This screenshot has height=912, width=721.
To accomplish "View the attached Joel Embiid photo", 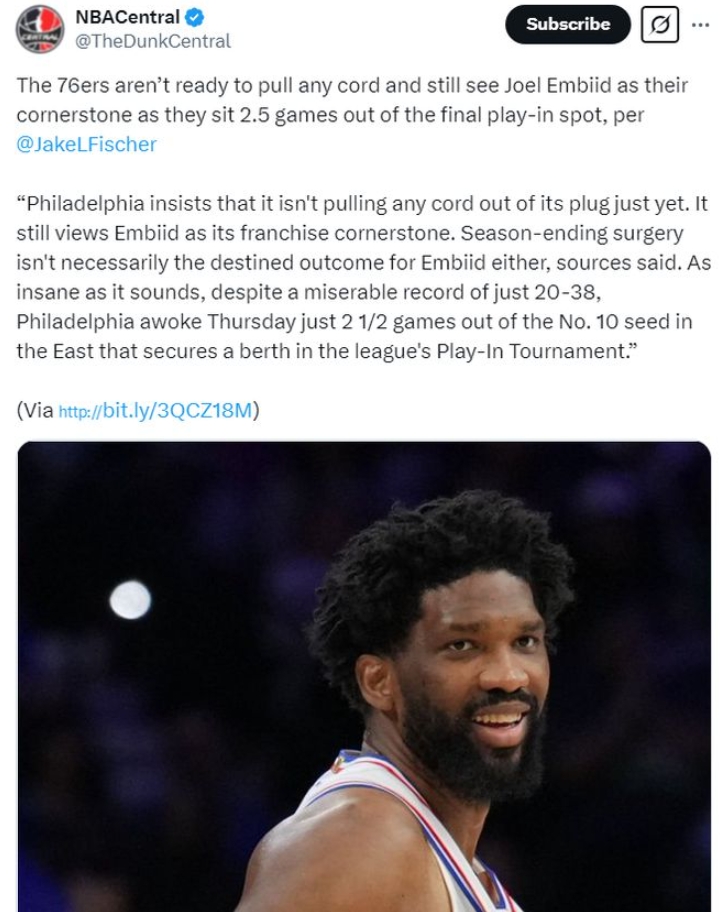I will [364, 676].
